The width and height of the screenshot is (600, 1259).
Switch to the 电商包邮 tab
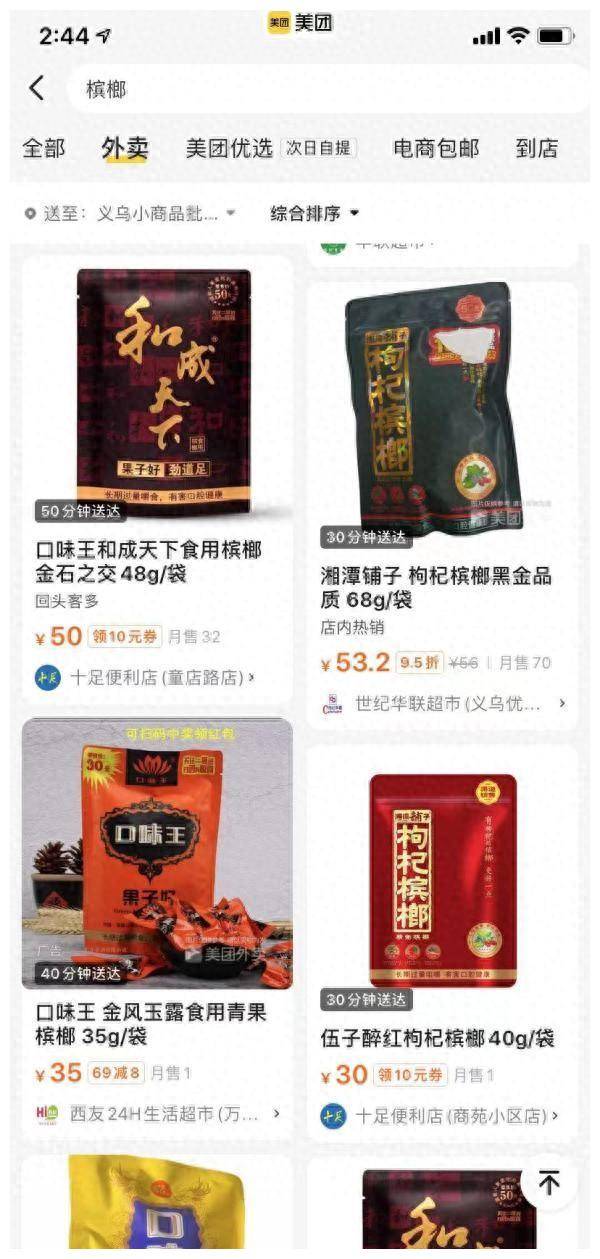click(x=436, y=149)
